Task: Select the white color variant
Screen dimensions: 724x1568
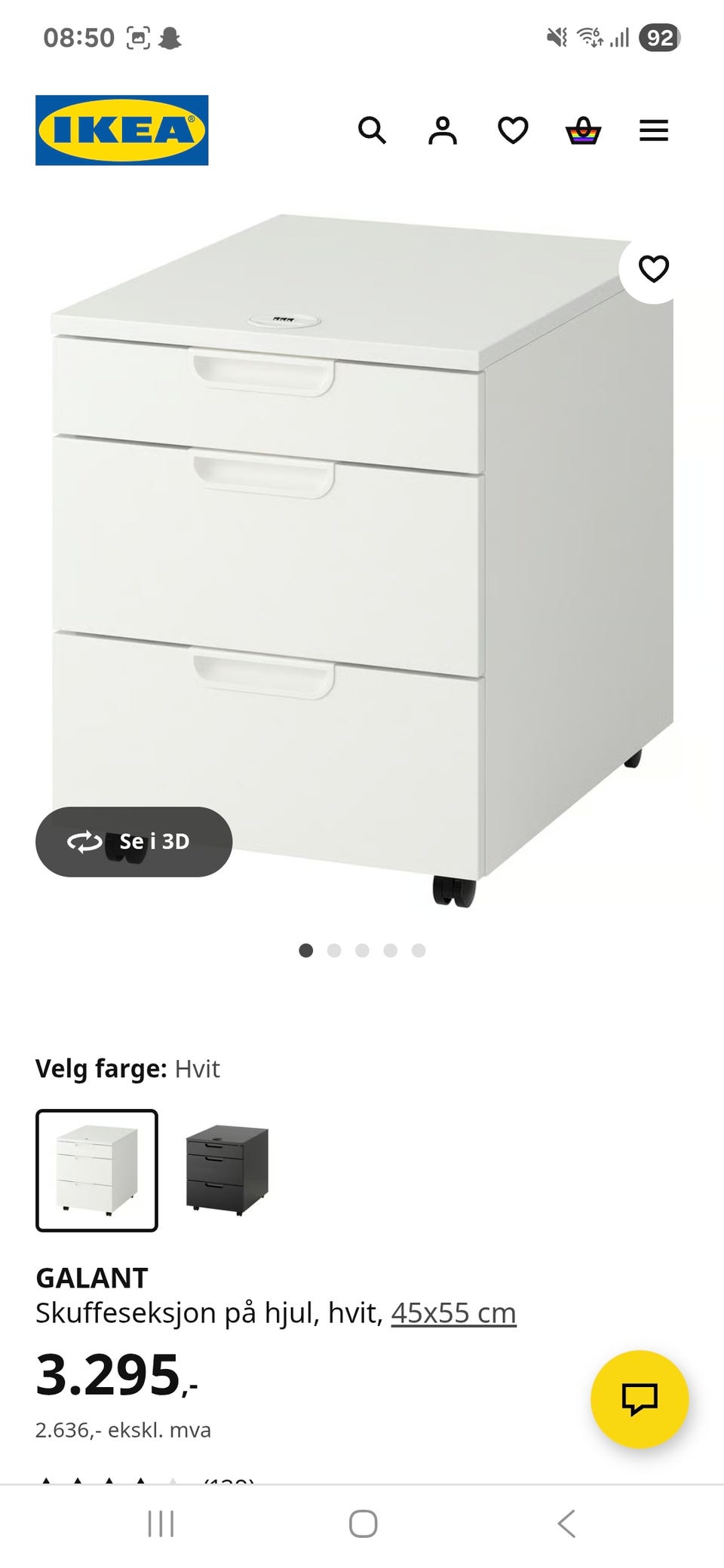Action: point(97,1170)
